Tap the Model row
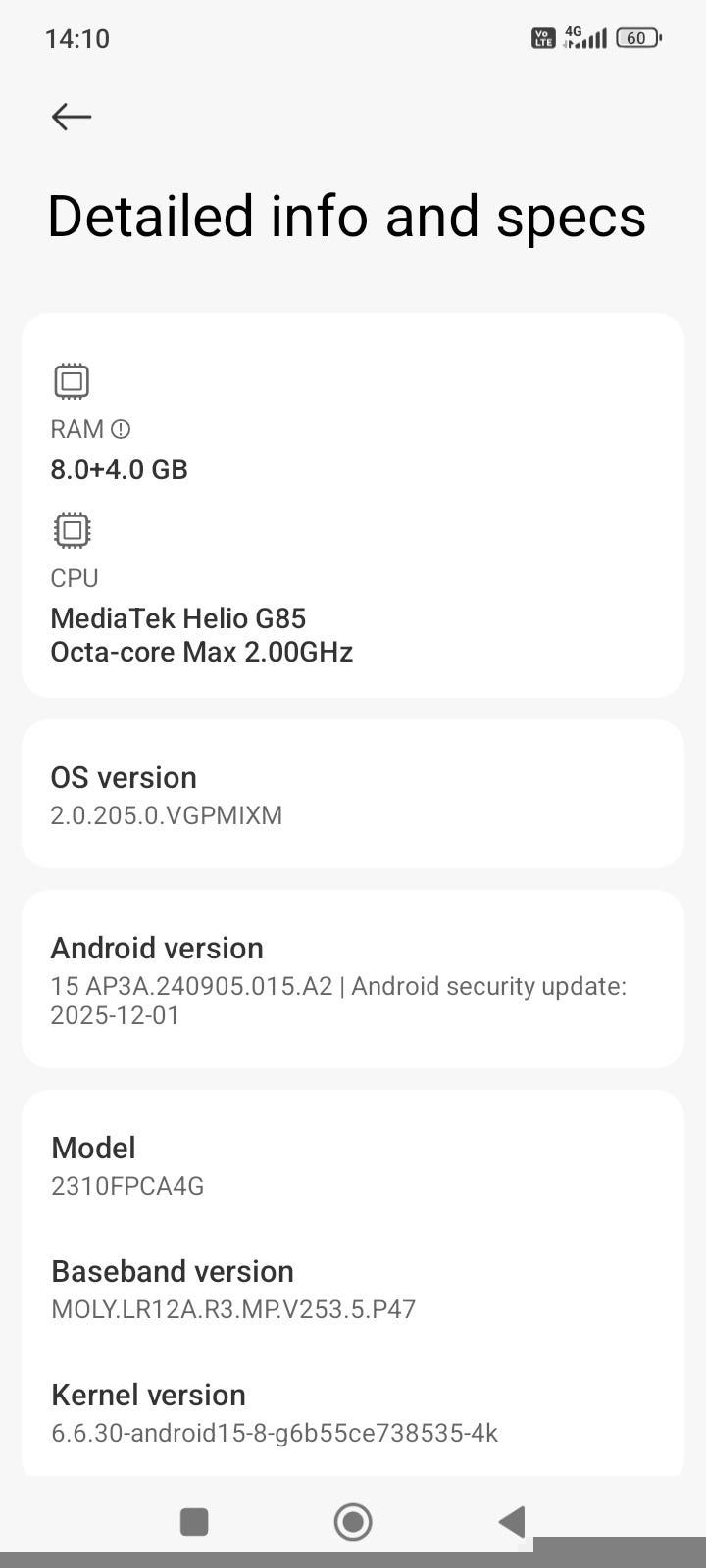 353,1165
